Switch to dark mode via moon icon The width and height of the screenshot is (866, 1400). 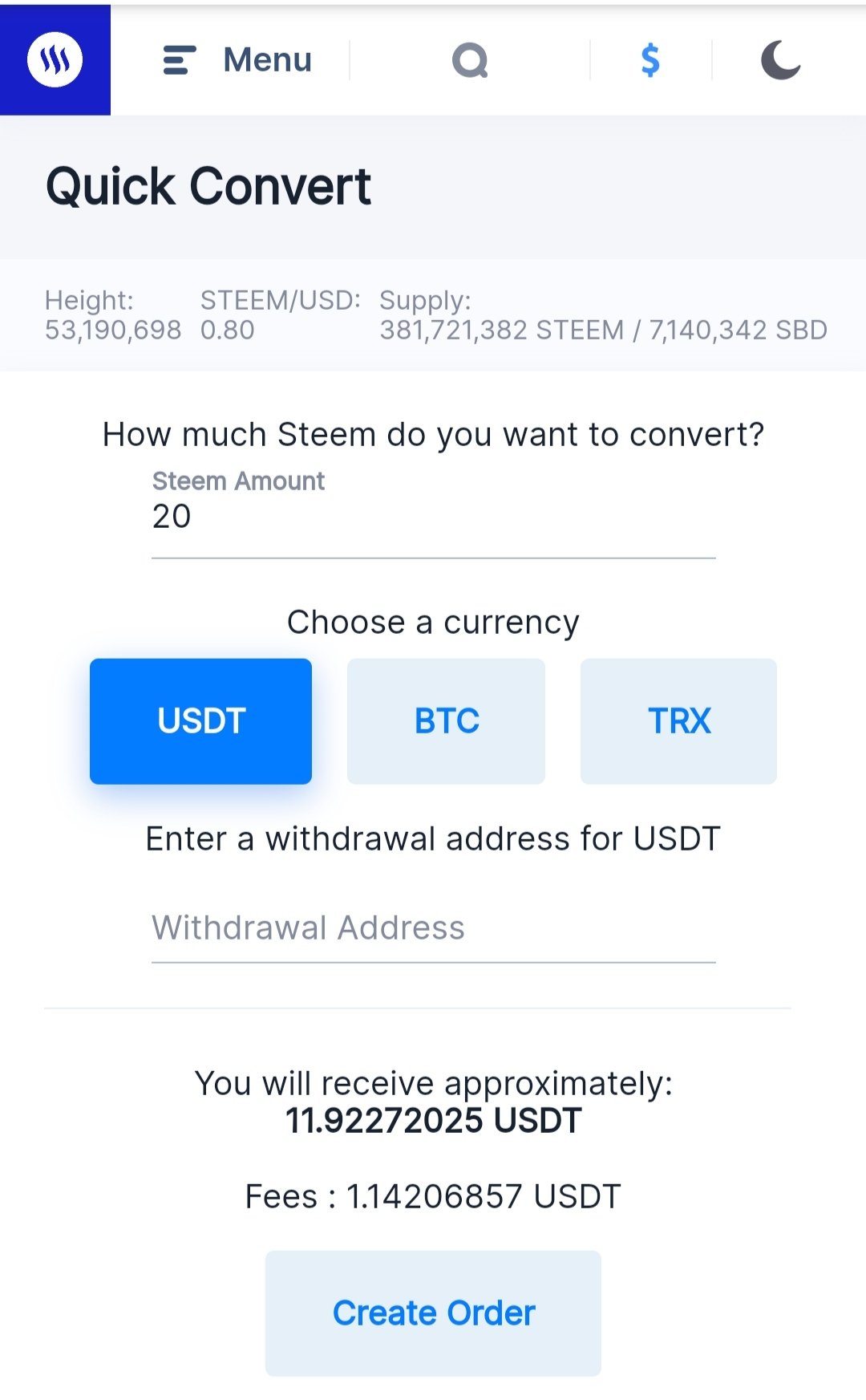[x=780, y=60]
